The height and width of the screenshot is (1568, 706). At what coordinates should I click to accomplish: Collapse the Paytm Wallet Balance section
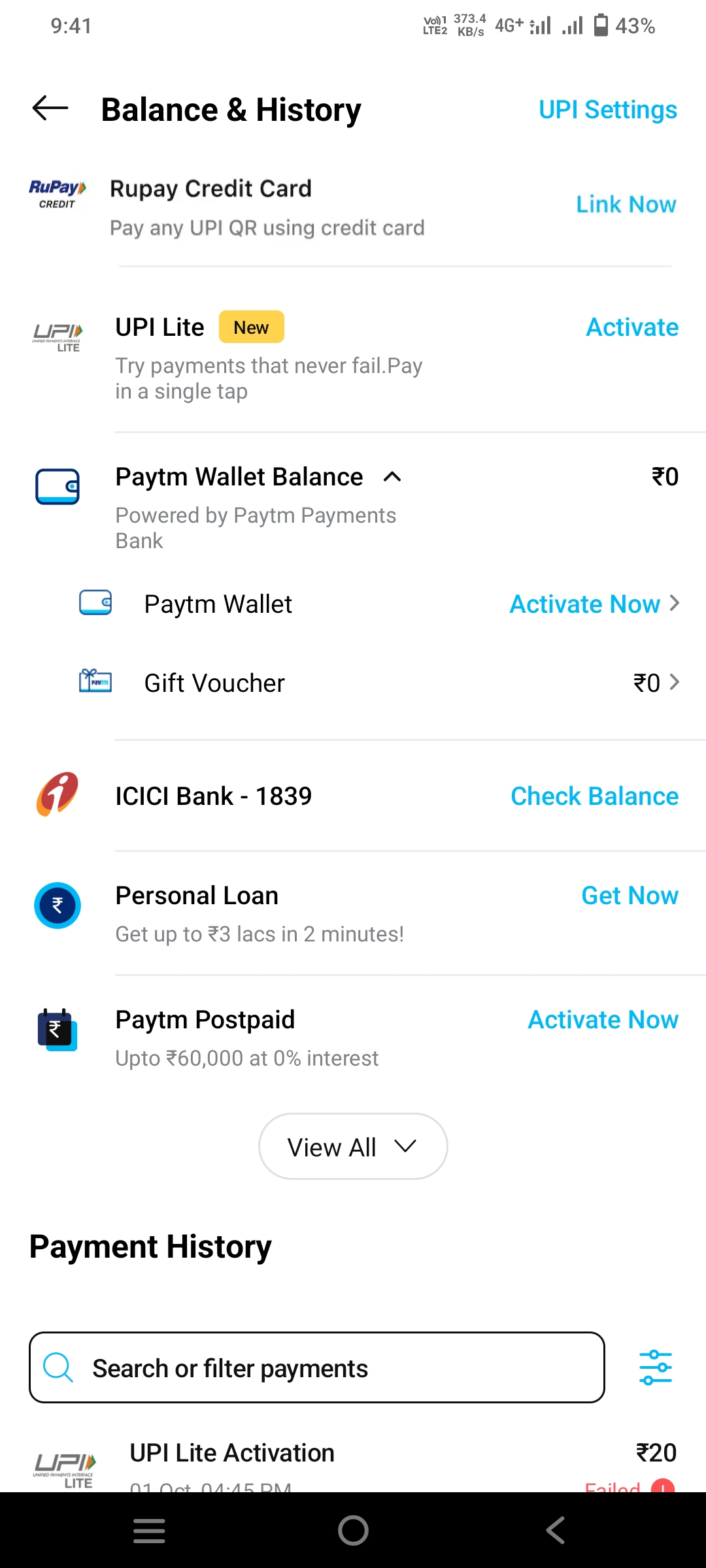[392, 477]
